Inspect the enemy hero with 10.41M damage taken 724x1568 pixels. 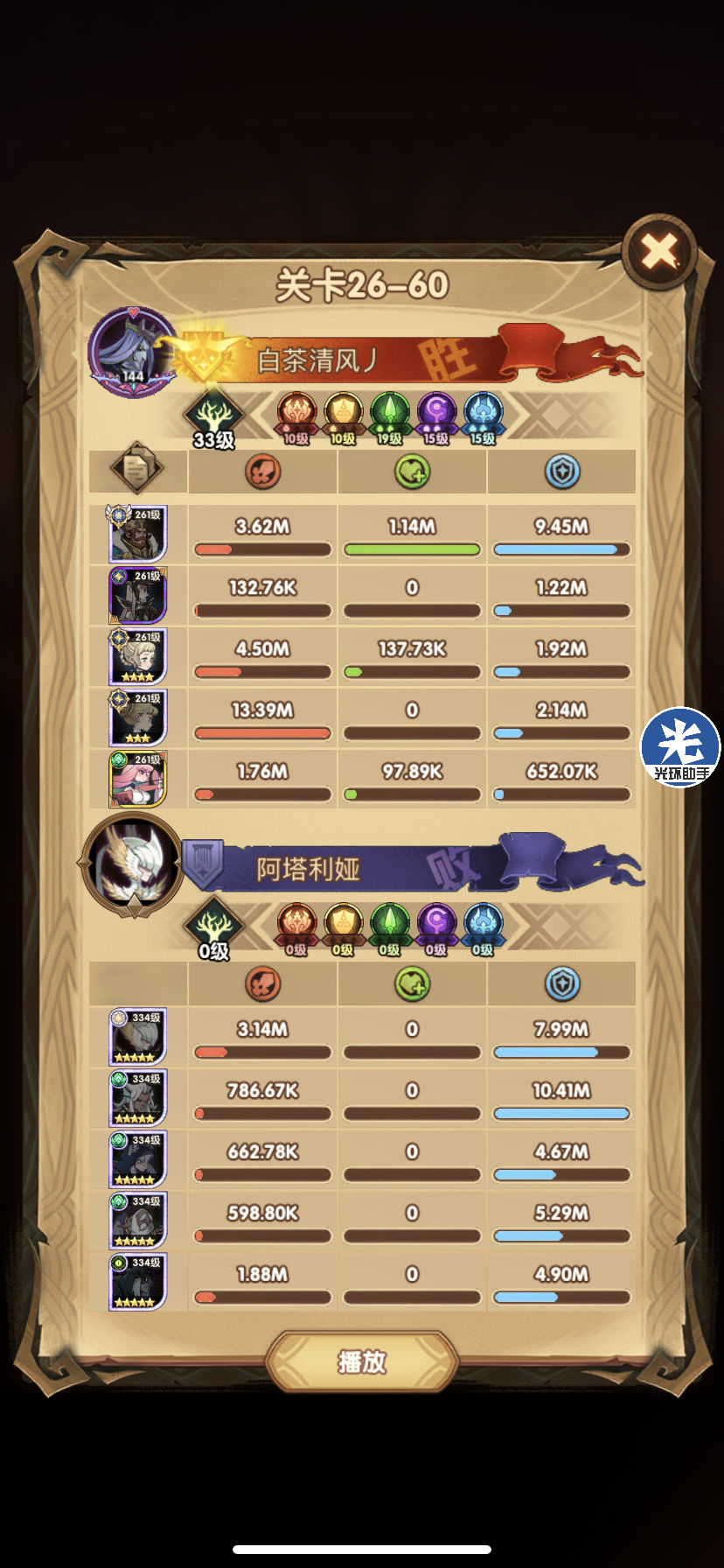point(137,1097)
